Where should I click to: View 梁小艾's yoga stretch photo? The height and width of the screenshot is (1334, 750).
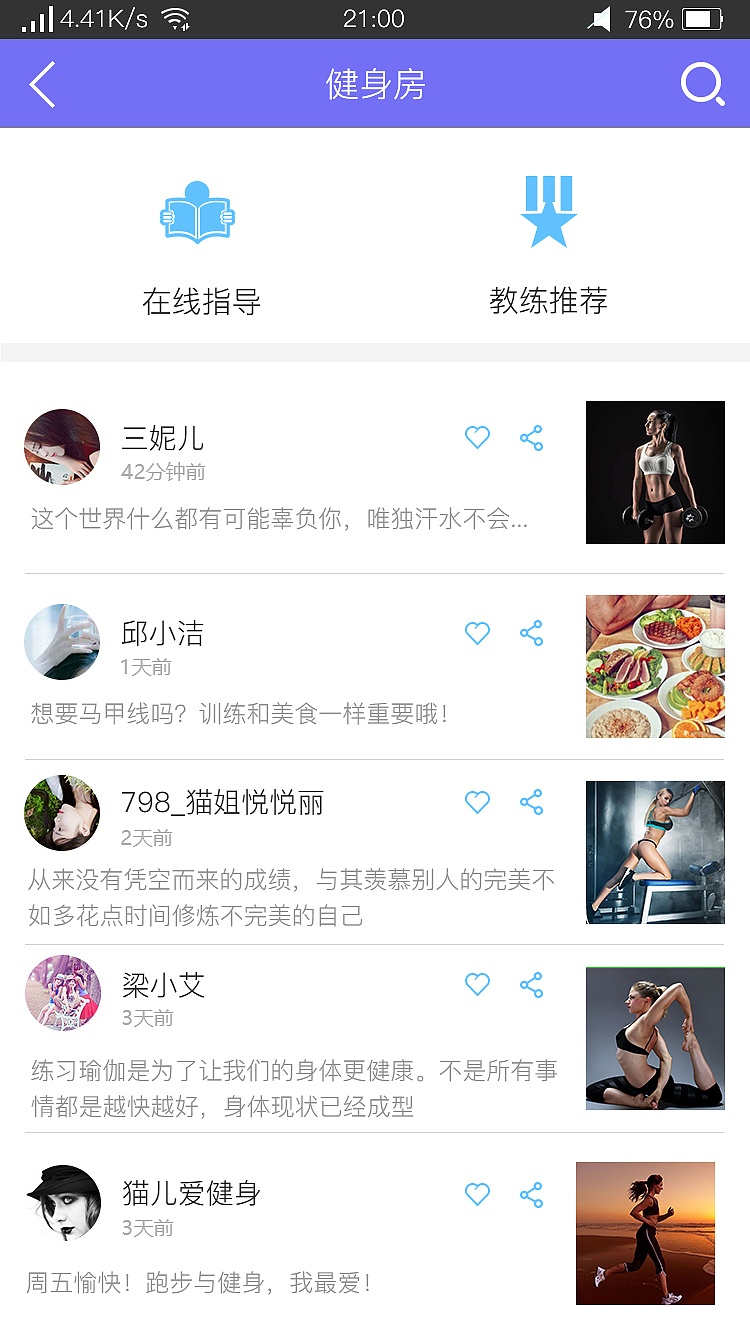[655, 1038]
